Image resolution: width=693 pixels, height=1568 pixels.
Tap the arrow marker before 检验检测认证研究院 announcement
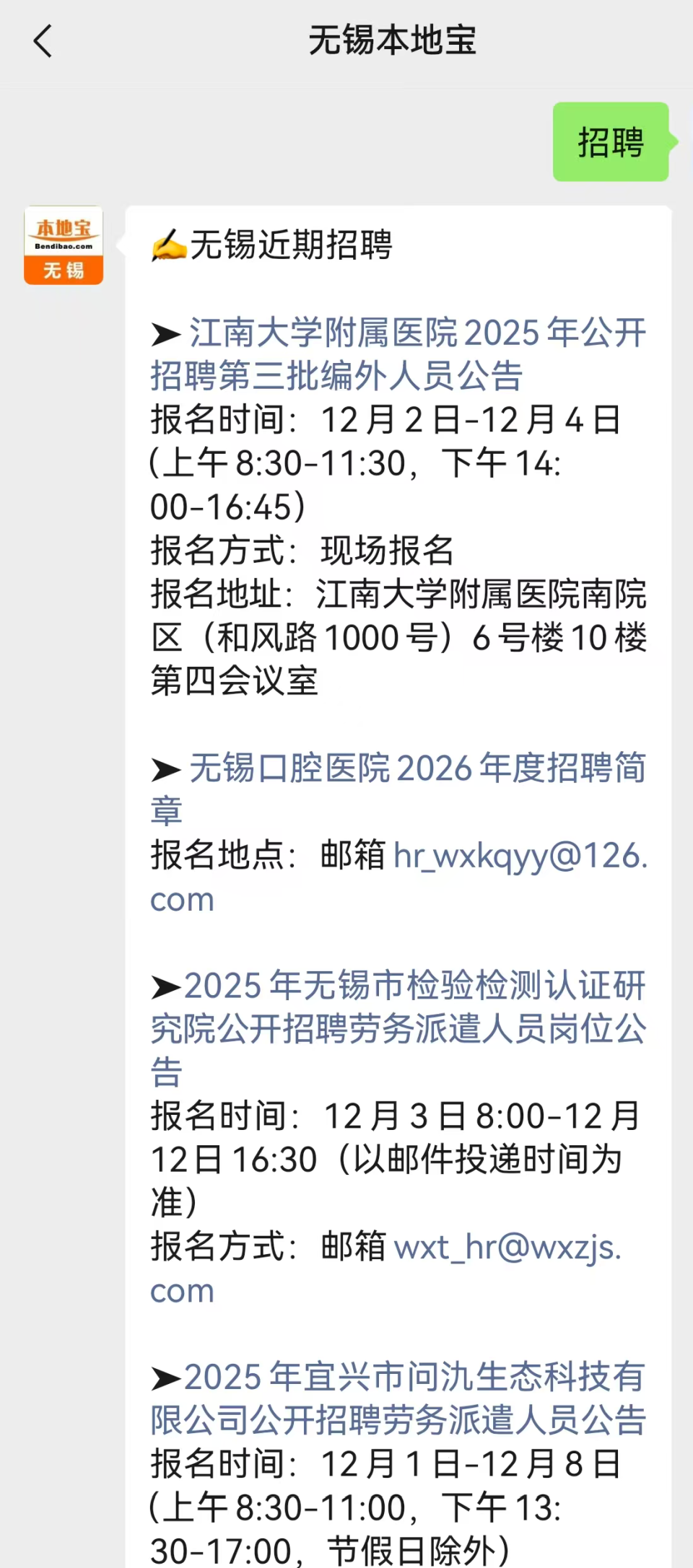coord(166,986)
